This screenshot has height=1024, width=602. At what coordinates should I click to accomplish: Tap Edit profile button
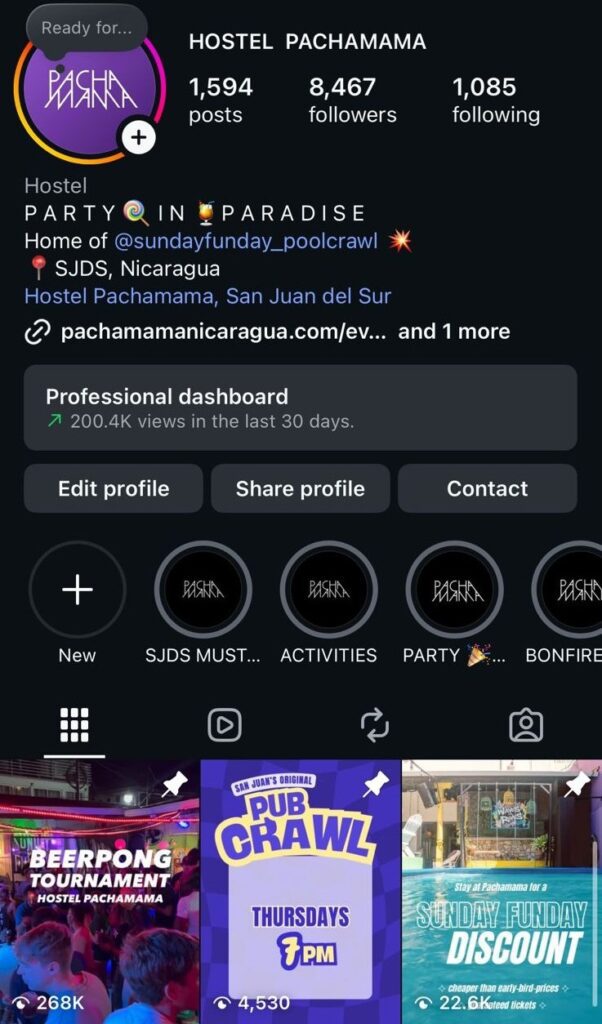tap(113, 489)
